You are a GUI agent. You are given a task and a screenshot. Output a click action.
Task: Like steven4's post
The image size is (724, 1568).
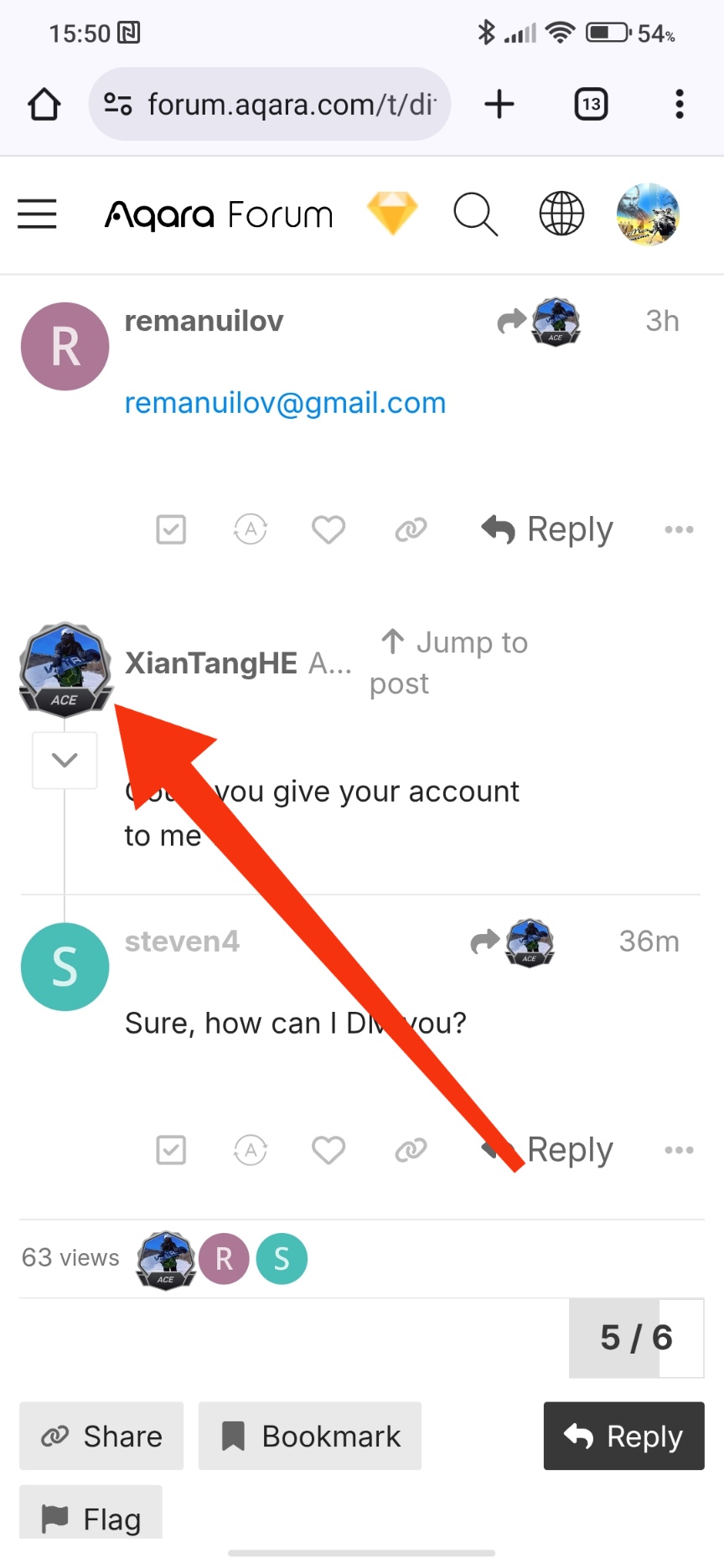tap(328, 1150)
